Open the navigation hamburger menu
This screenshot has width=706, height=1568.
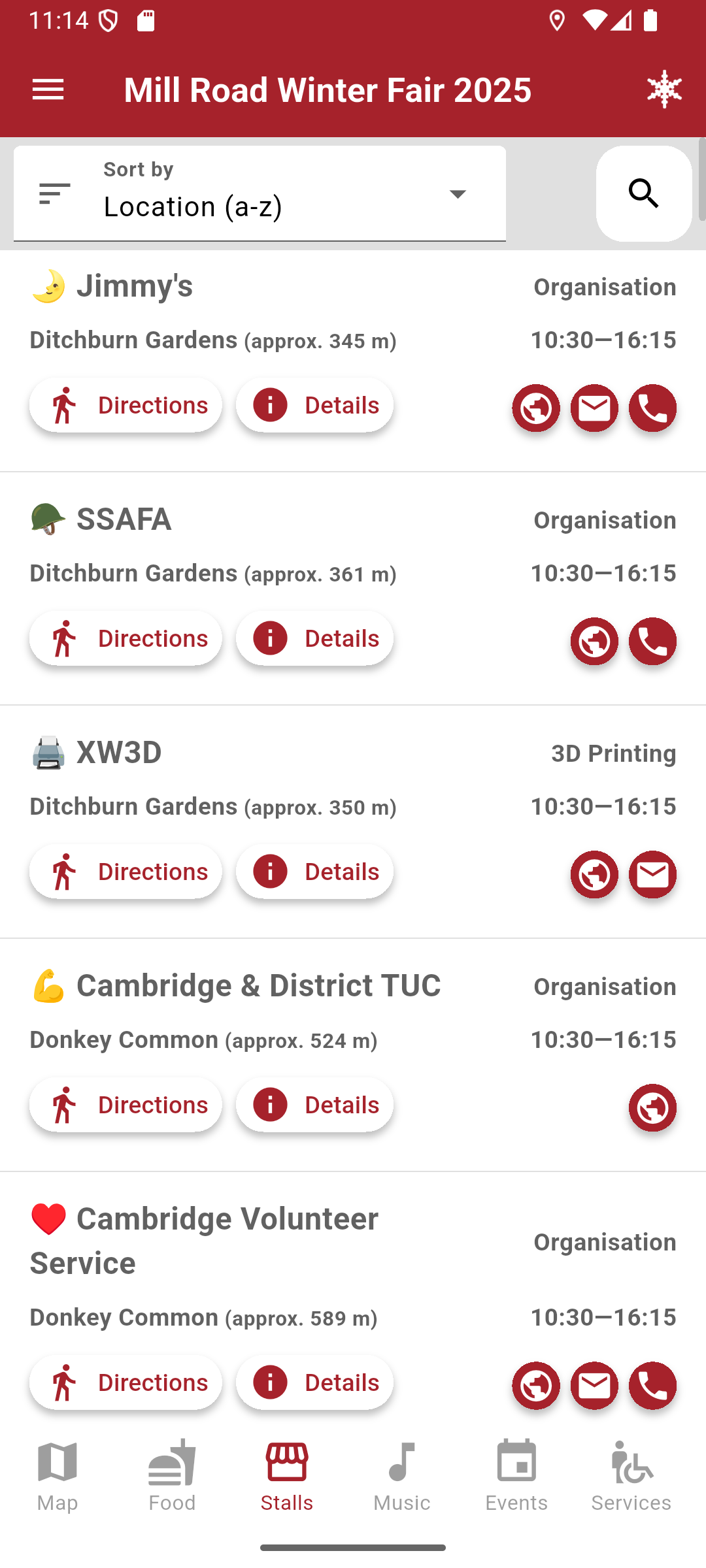pos(48,90)
